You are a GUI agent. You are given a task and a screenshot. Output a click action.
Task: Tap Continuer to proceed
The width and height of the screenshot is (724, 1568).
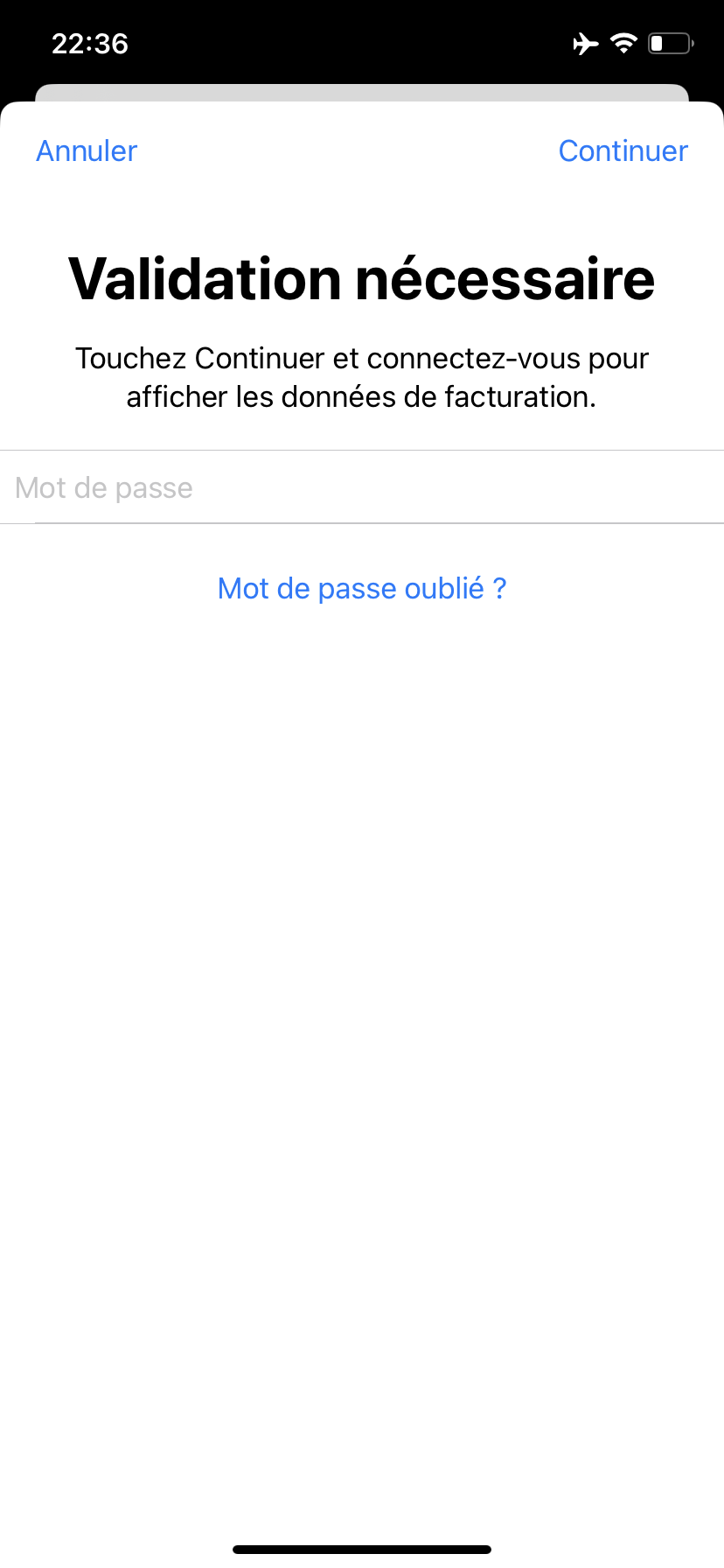coord(623,150)
